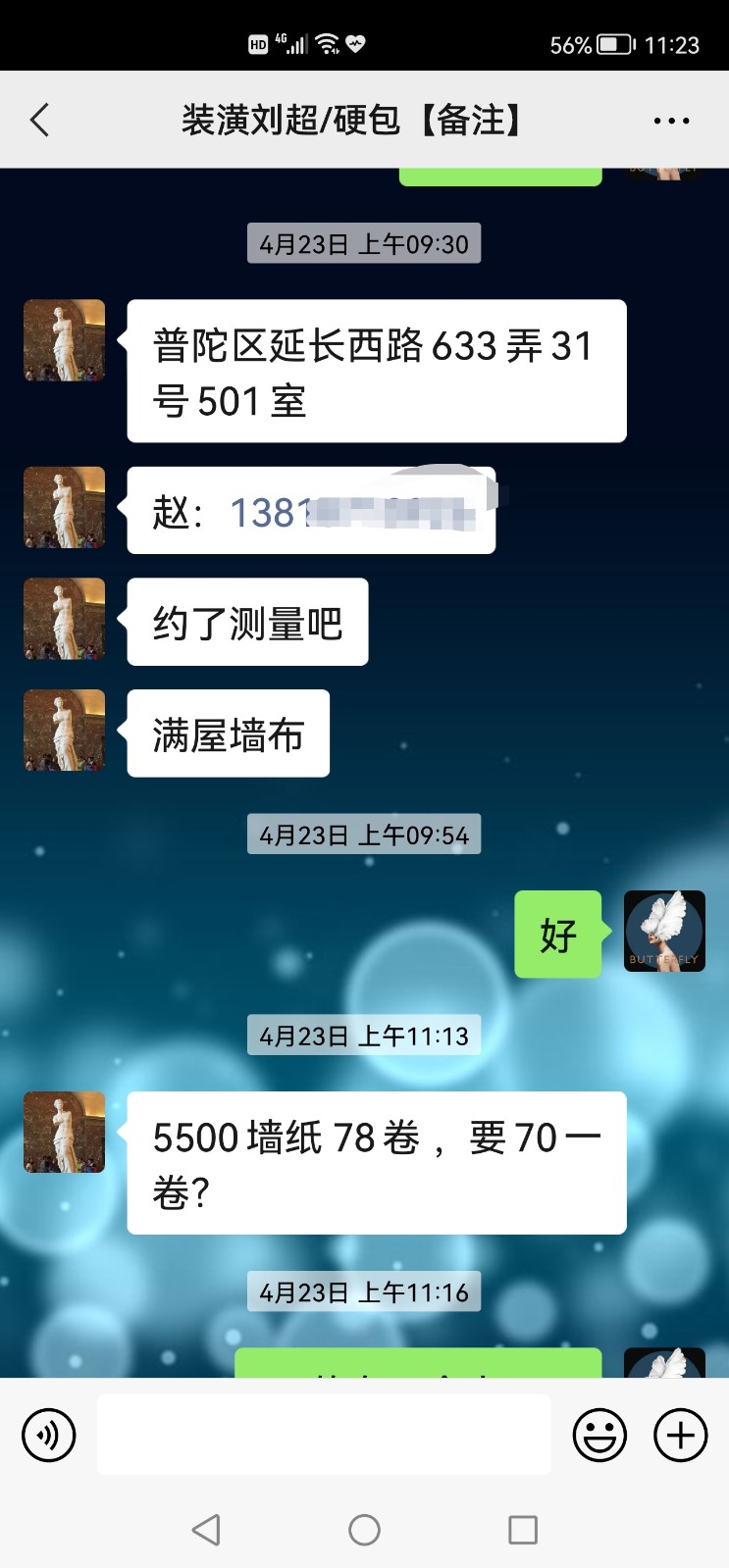Tap the system back navigation button
This screenshot has width=729, height=1568.
[x=206, y=1530]
